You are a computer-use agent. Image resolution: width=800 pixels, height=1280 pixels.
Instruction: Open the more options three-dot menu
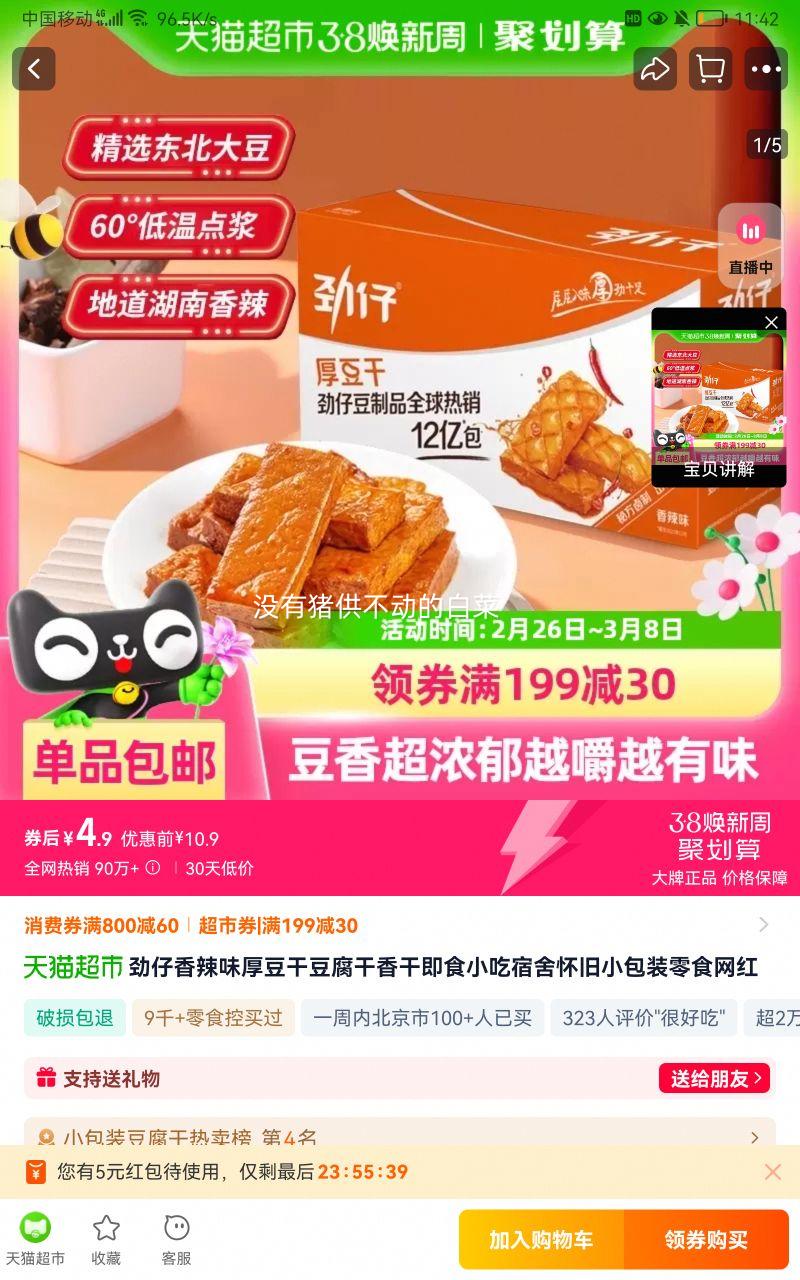(766, 69)
